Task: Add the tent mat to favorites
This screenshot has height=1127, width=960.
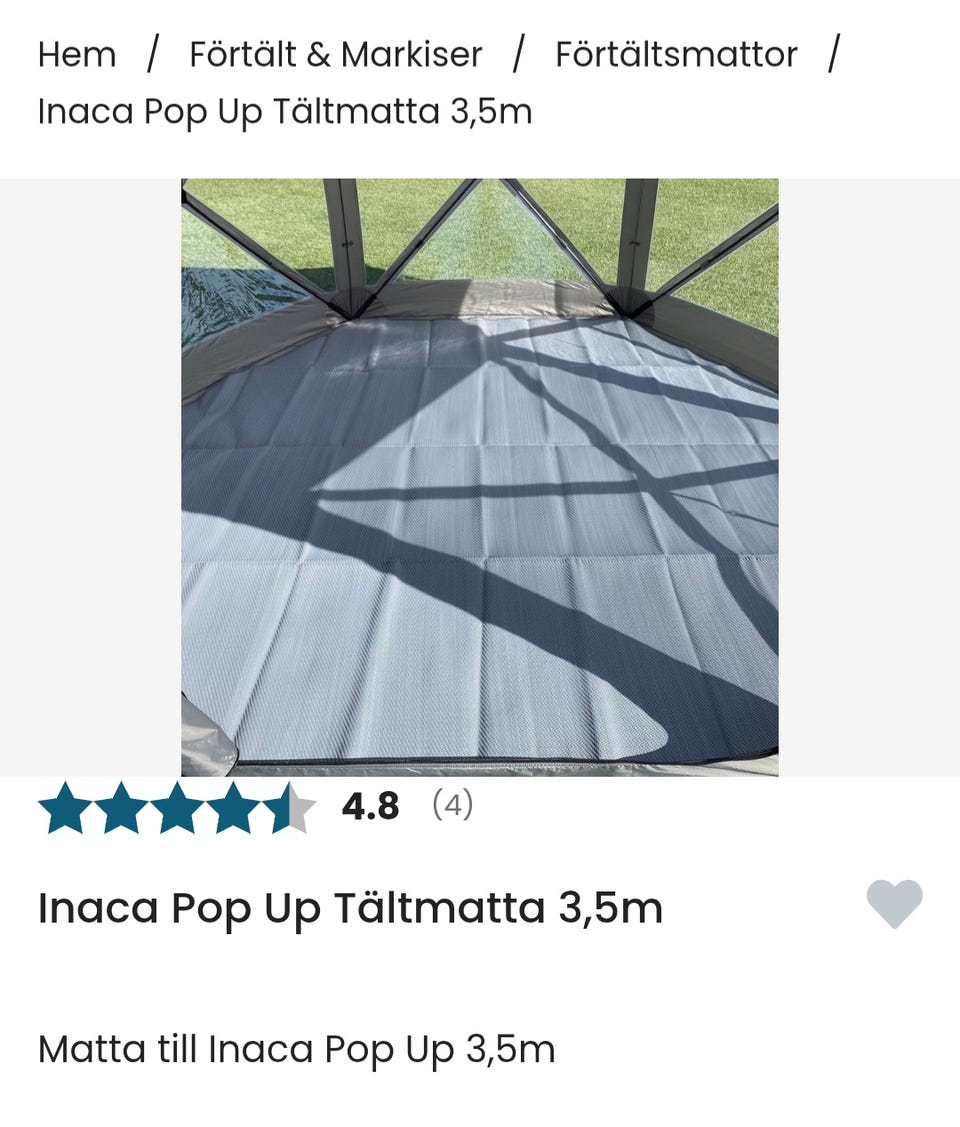Action: point(894,904)
